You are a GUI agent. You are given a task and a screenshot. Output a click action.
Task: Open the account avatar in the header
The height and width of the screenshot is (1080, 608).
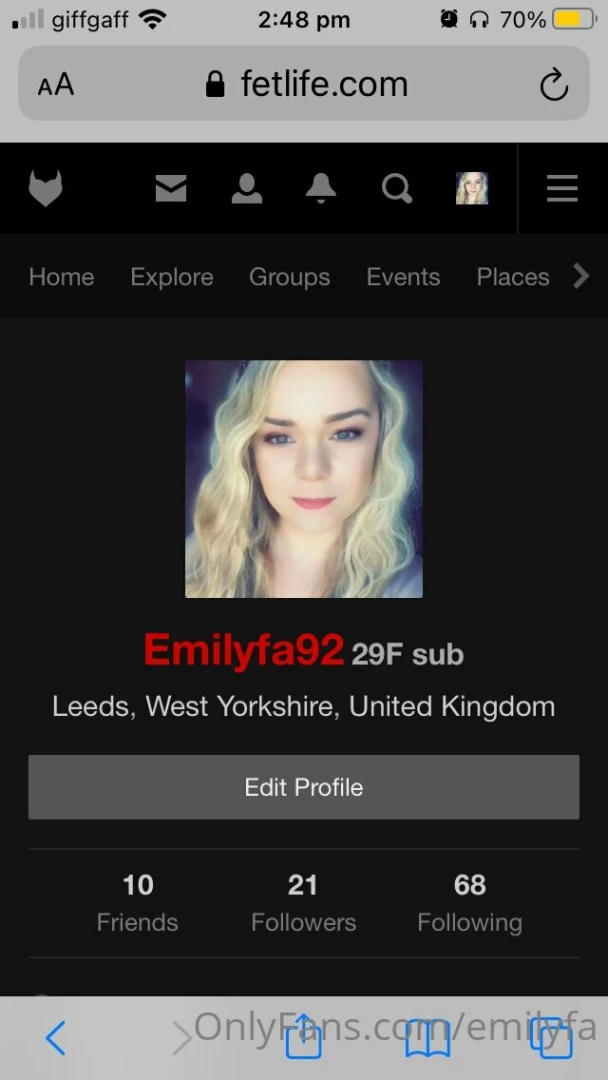[472, 188]
